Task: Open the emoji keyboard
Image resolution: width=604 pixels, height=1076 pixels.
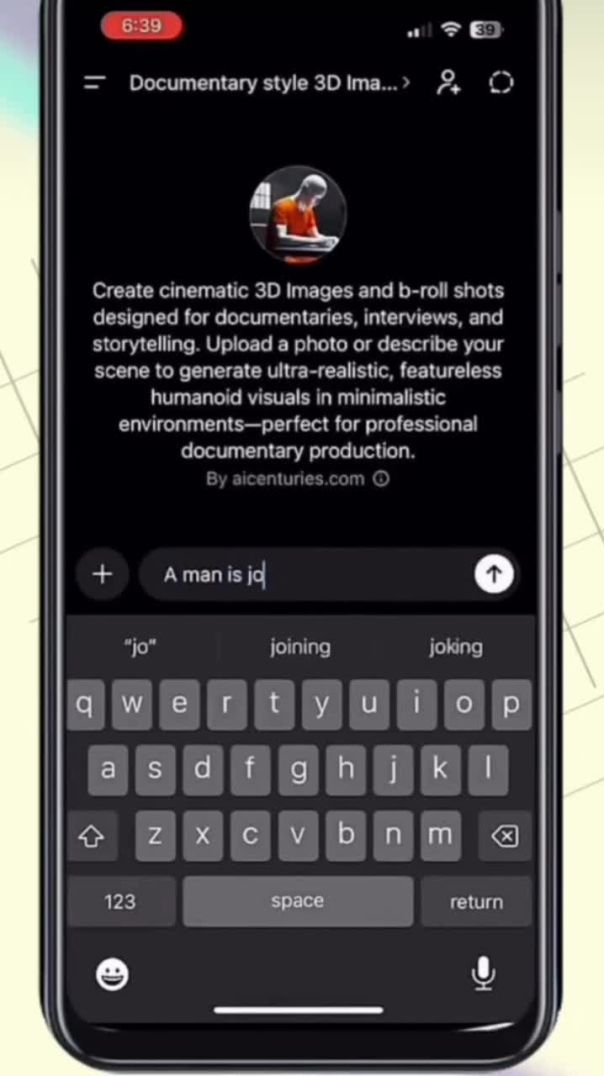Action: pyautogui.click(x=112, y=975)
